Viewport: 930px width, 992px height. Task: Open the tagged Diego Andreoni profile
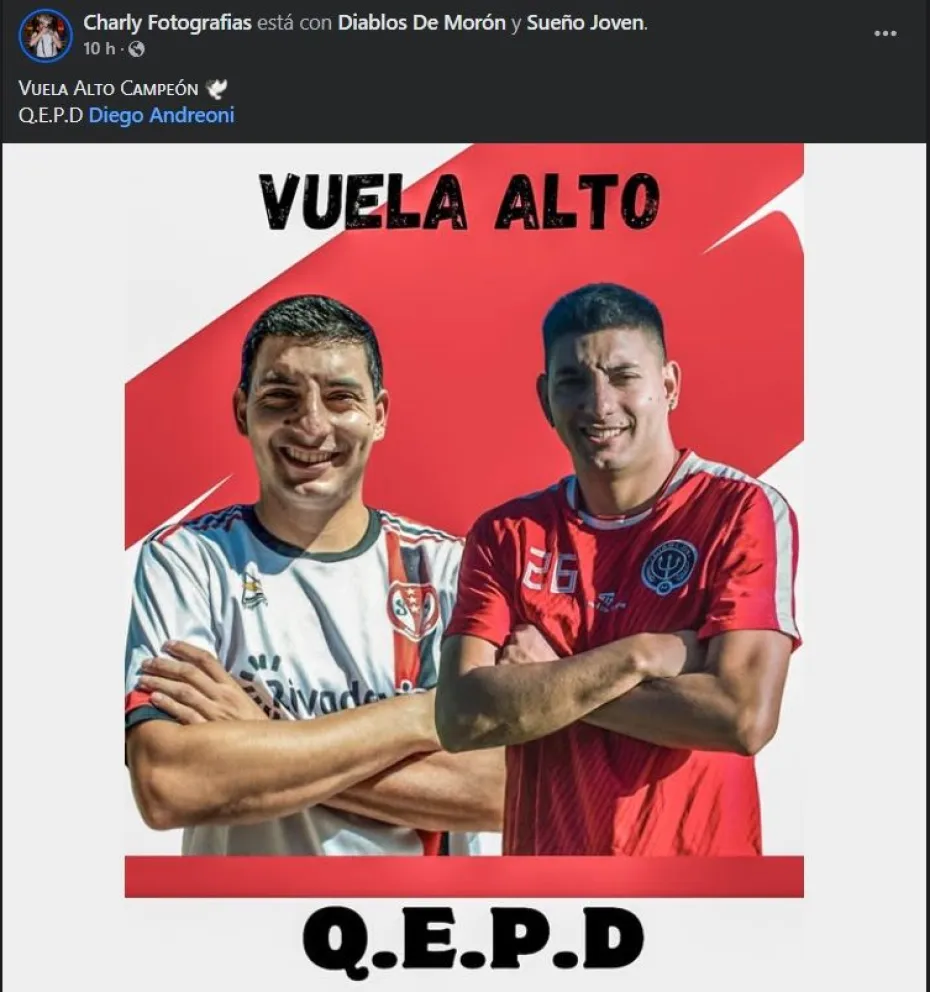pos(162,115)
